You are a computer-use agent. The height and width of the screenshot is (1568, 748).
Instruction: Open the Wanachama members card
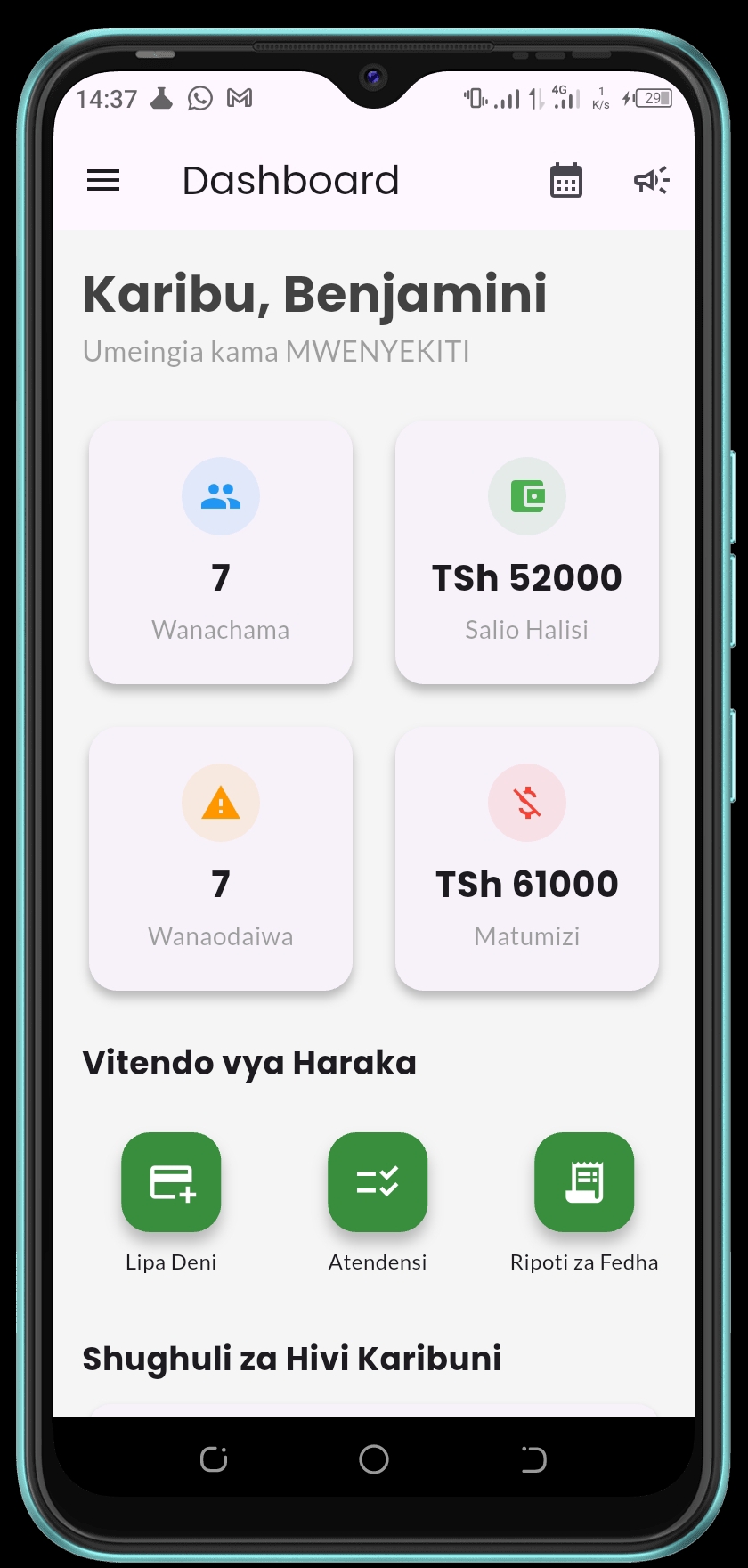pos(221,553)
